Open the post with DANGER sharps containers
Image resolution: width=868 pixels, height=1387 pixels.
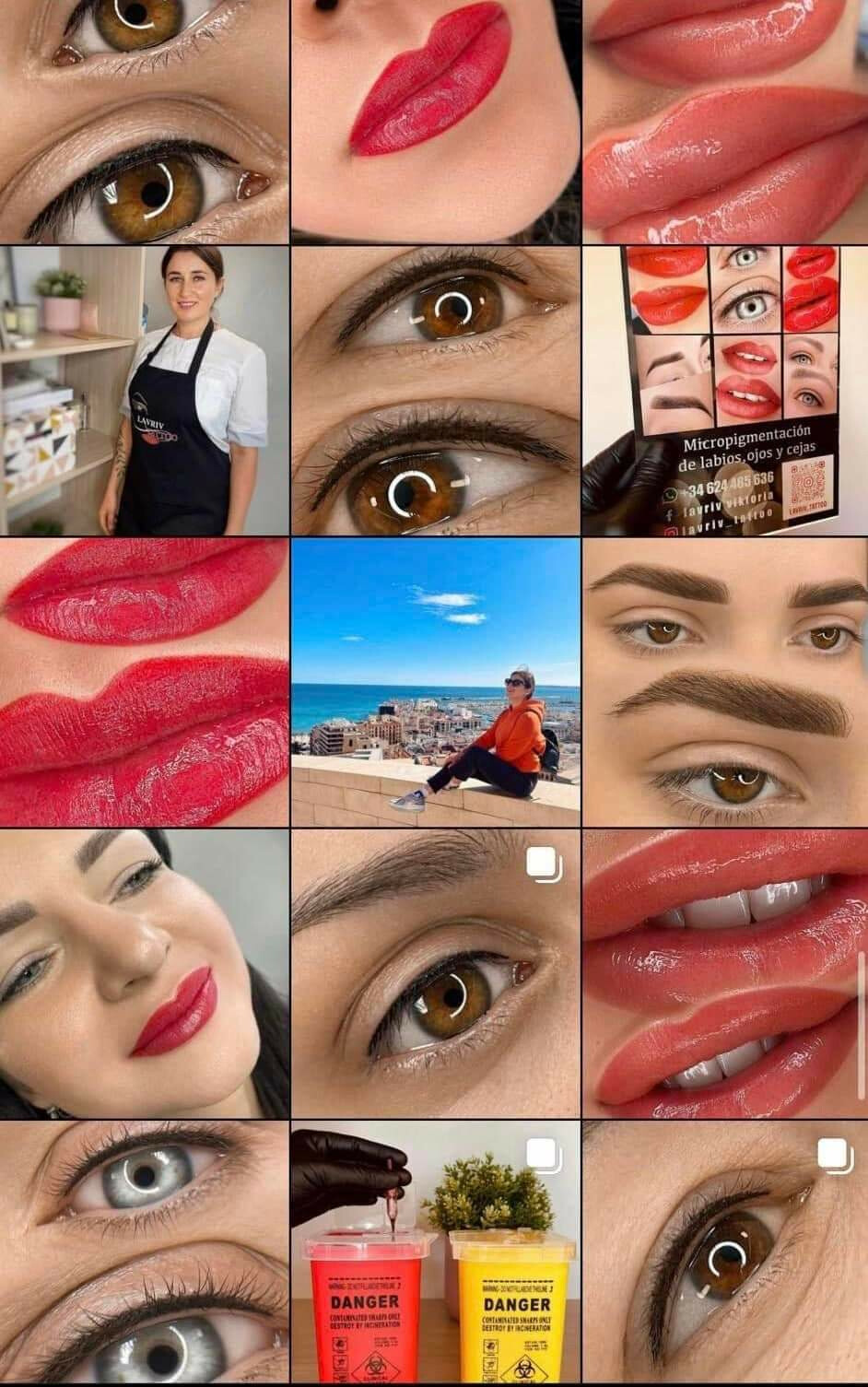[x=435, y=1253]
